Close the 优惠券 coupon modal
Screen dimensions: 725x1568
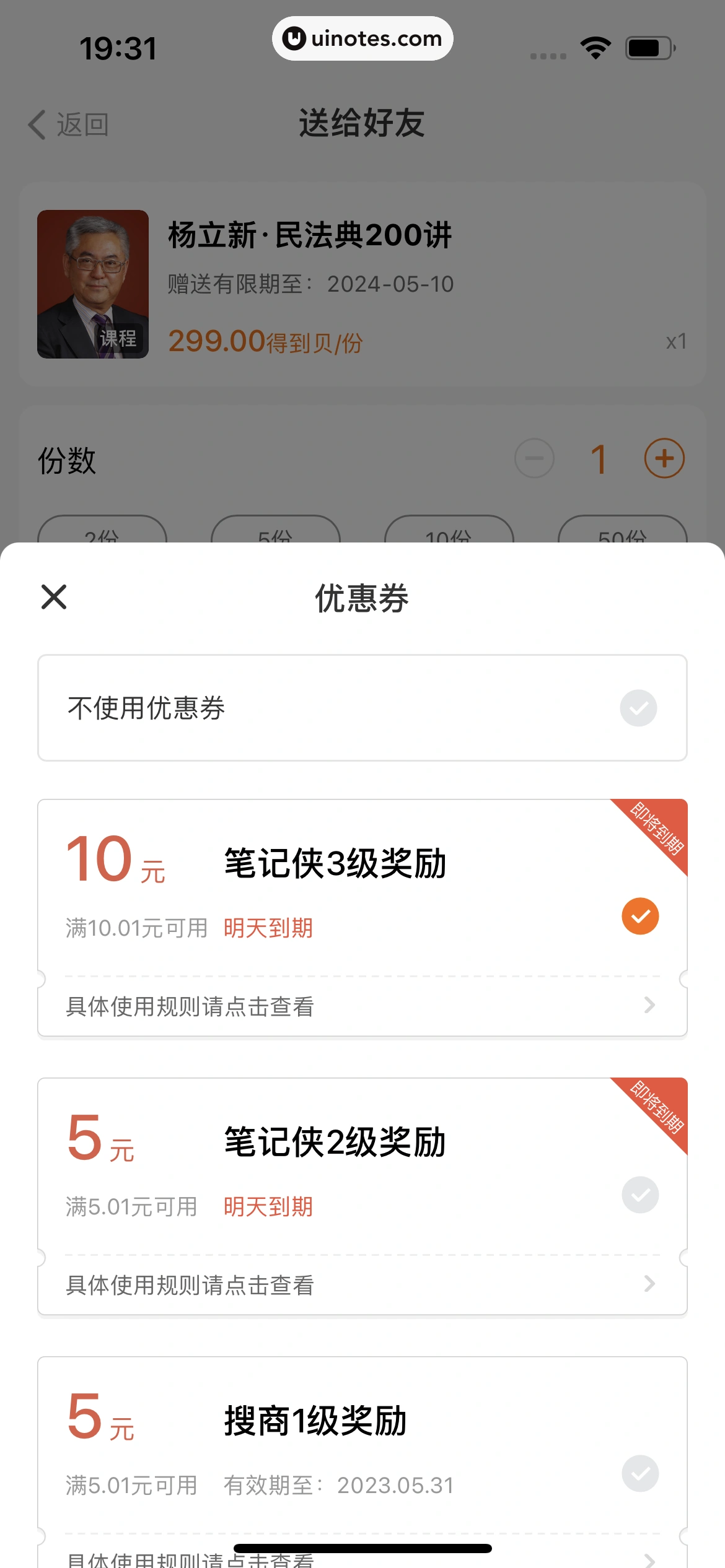point(53,597)
